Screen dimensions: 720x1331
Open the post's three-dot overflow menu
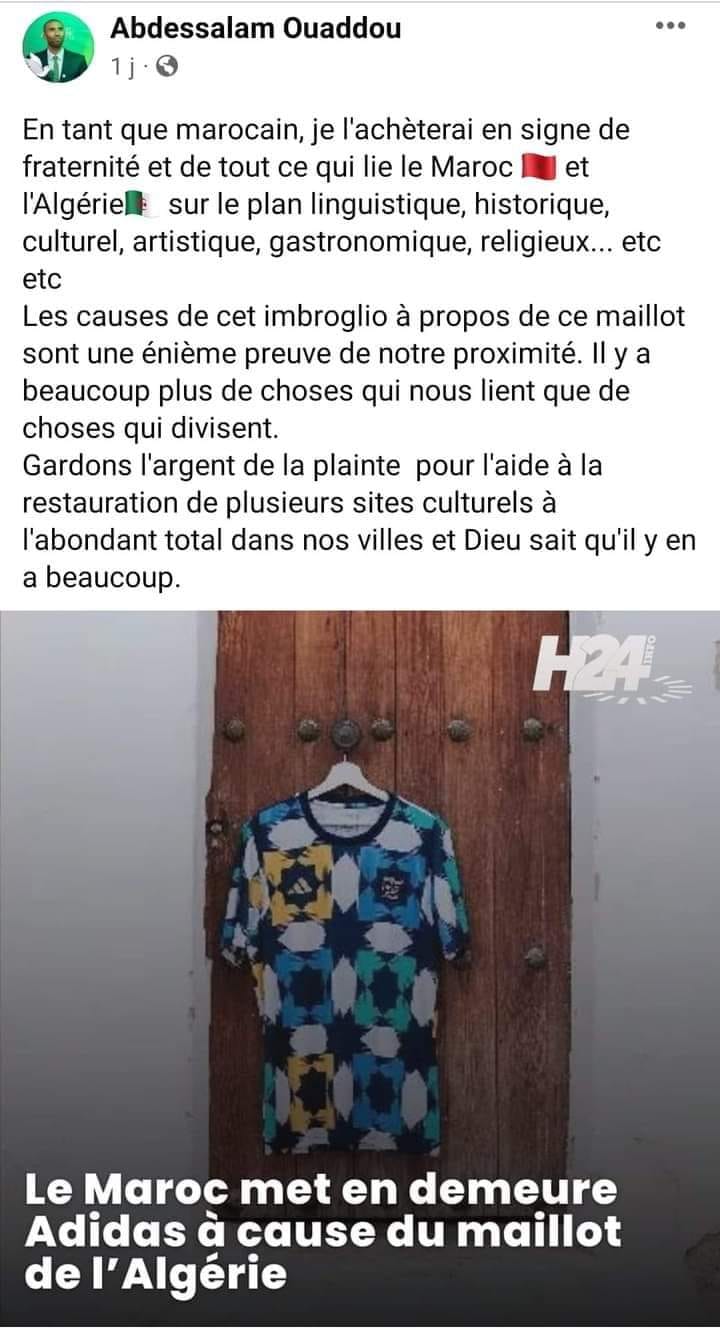point(670,27)
